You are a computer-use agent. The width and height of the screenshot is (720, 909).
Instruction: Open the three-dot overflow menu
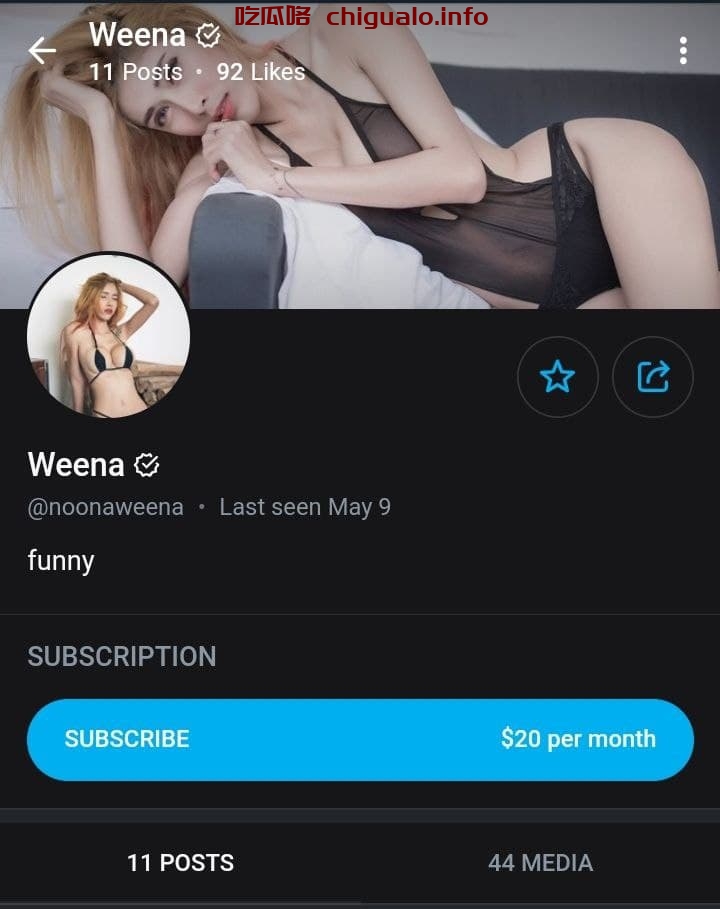(682, 50)
